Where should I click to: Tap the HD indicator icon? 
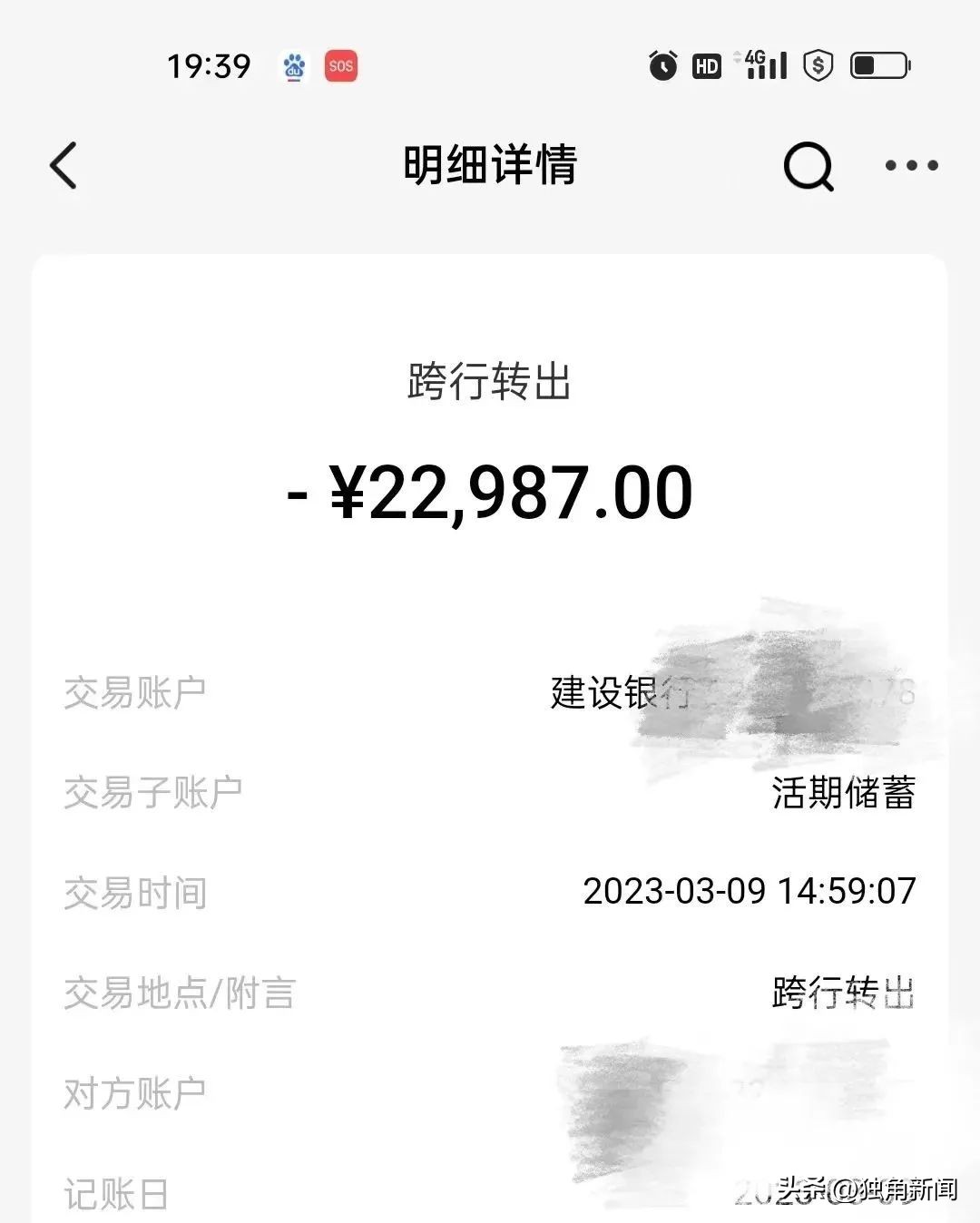(707, 65)
